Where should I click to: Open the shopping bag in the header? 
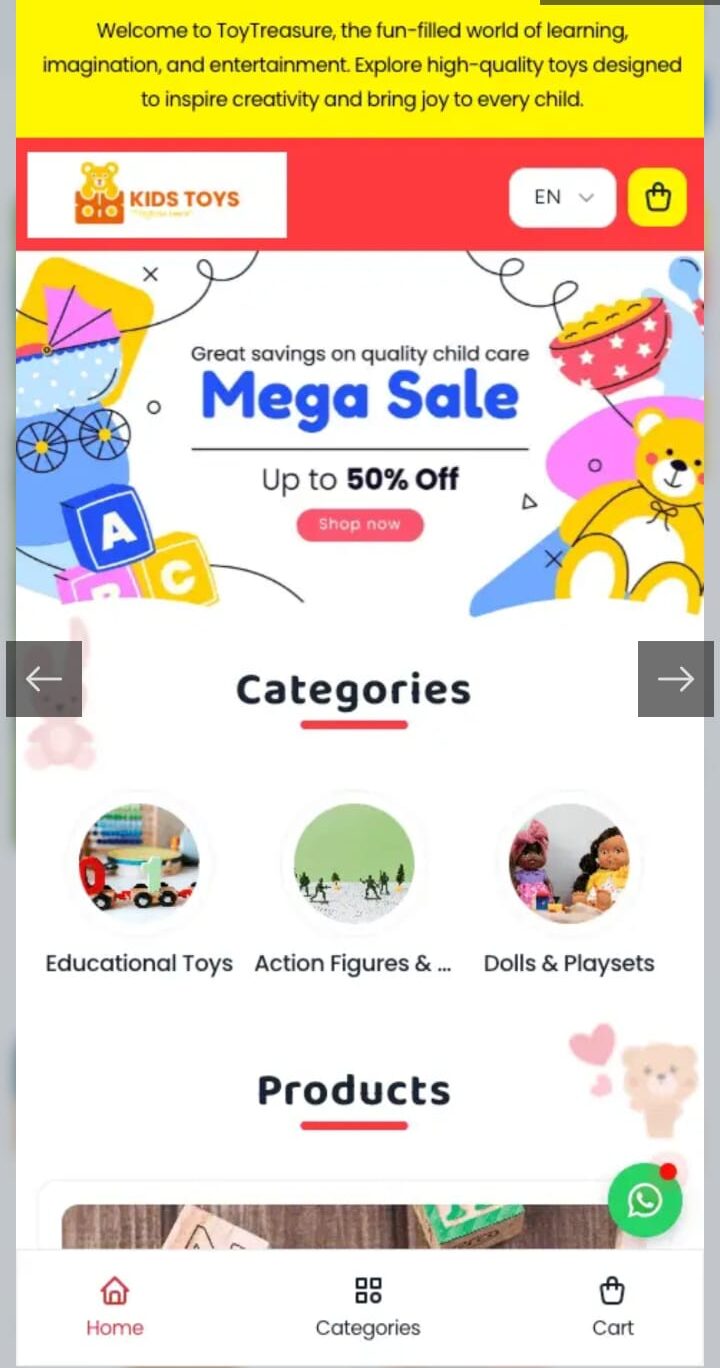(657, 197)
